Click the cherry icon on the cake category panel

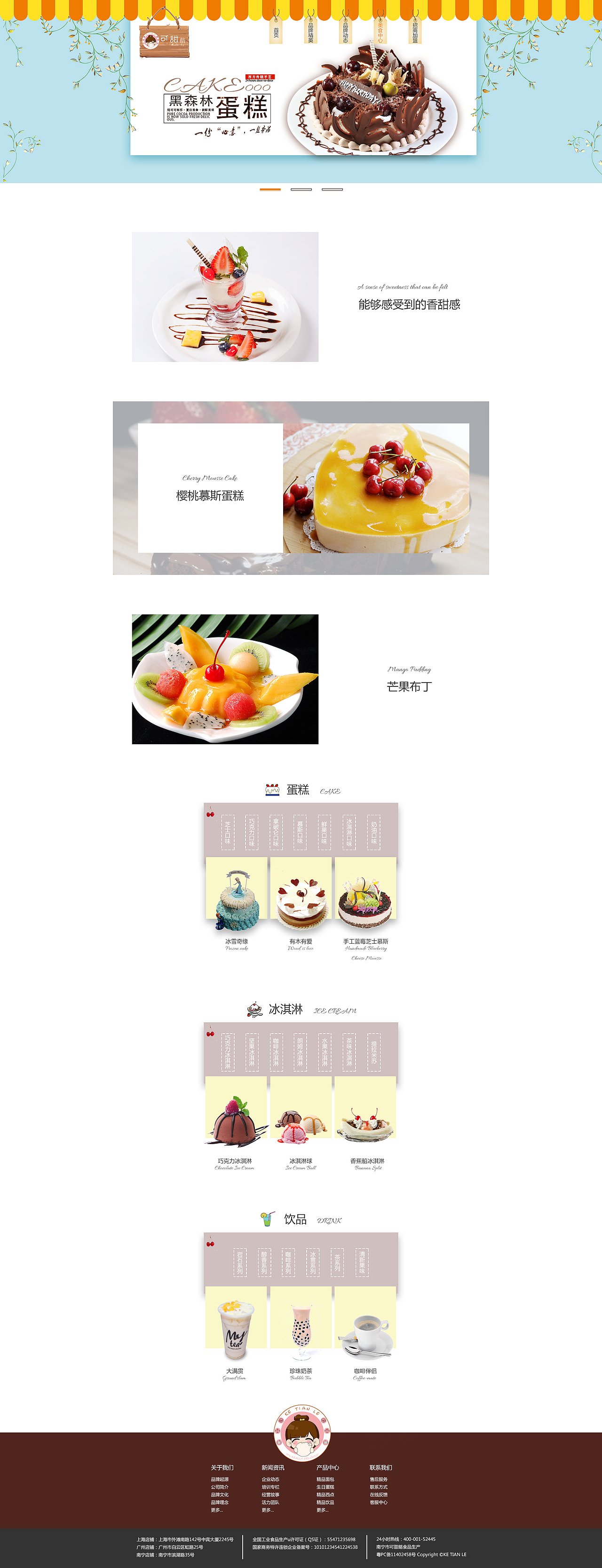(x=211, y=813)
